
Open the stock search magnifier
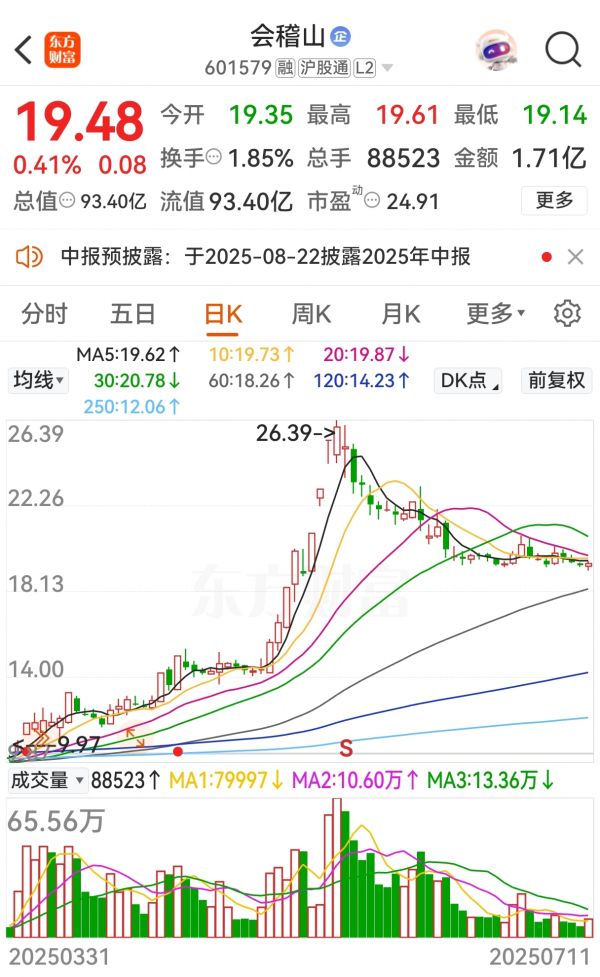coord(563,49)
